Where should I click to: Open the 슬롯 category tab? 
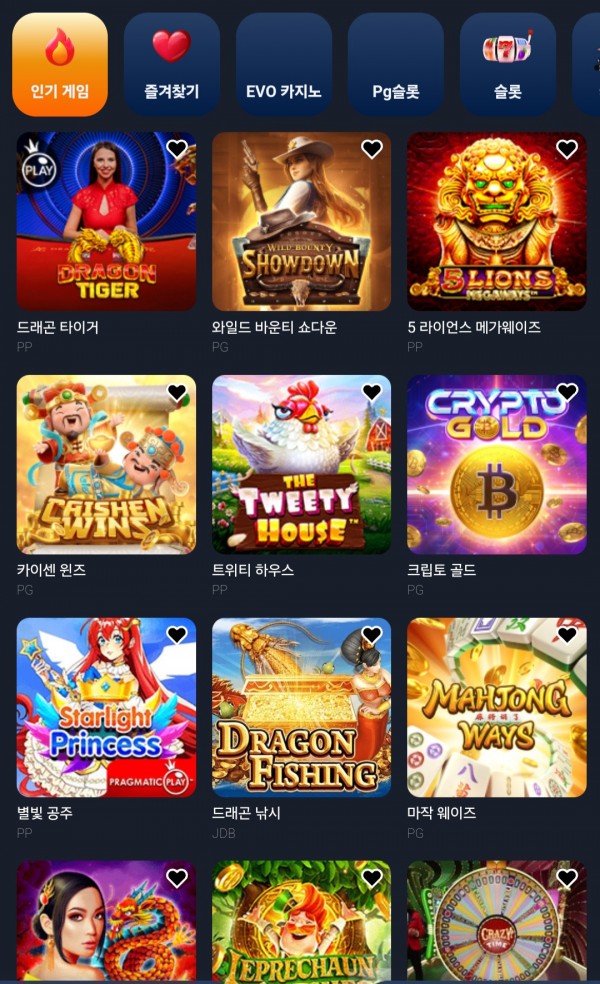pos(508,65)
